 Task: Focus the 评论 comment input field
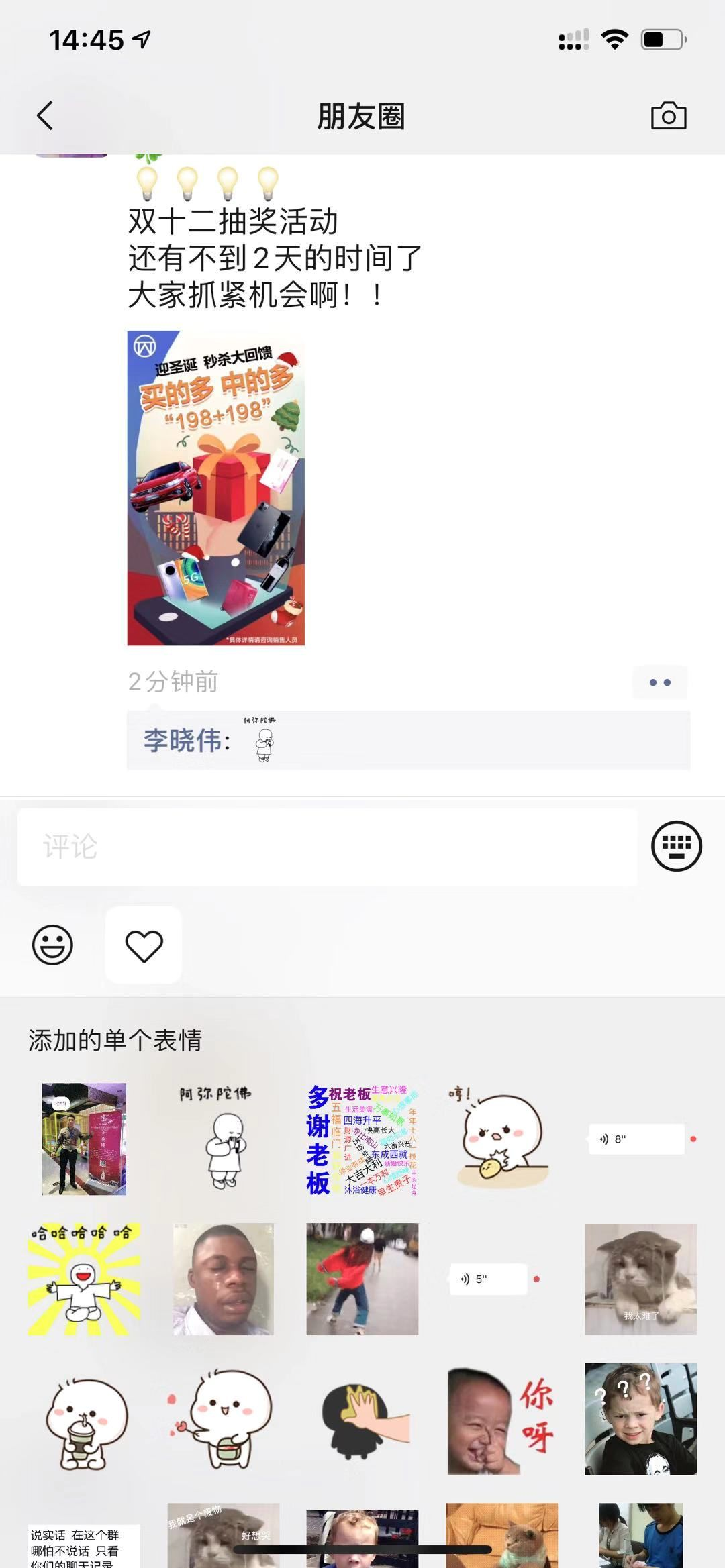click(x=327, y=847)
